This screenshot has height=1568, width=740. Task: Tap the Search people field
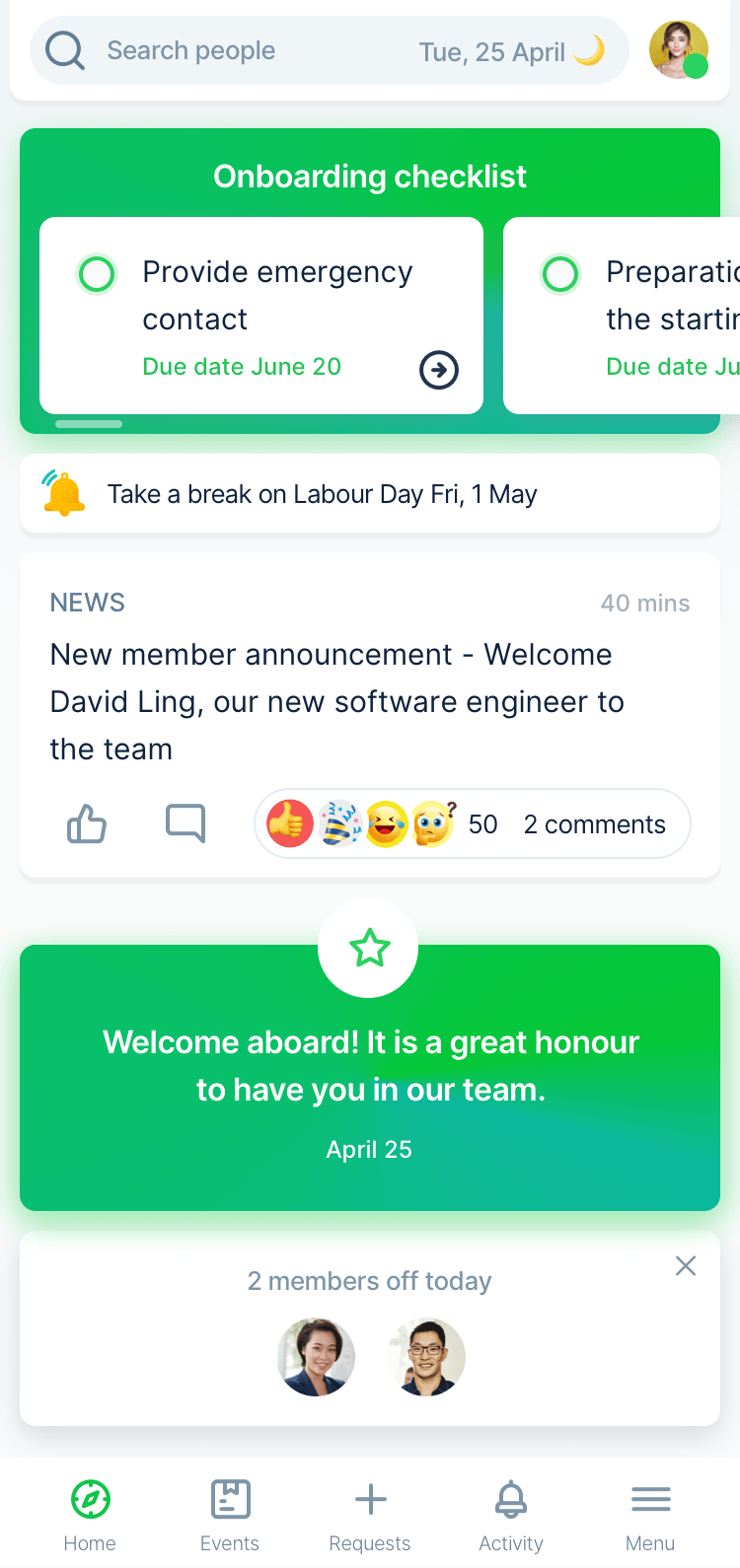tap(227, 51)
